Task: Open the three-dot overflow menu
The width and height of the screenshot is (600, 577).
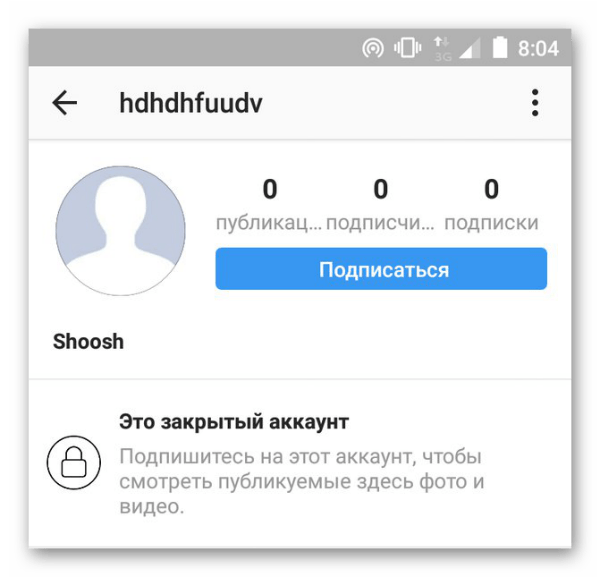Action: coord(536,102)
